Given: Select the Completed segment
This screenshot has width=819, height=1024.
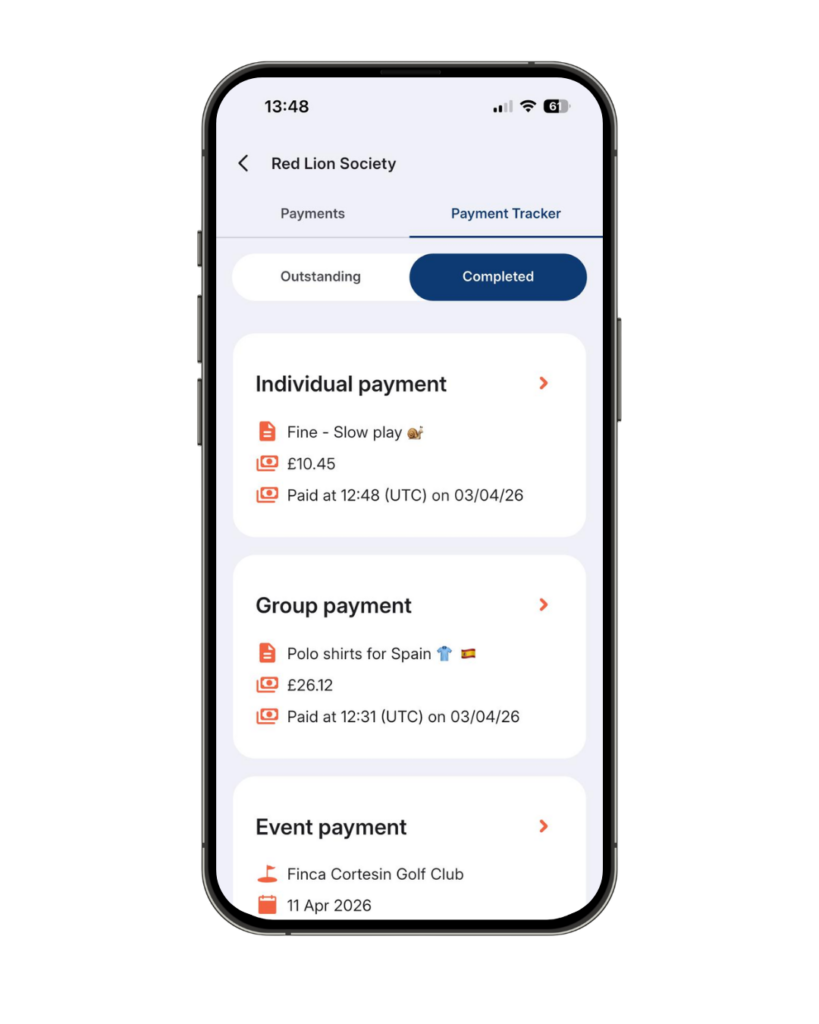Looking at the screenshot, I should tap(497, 277).
